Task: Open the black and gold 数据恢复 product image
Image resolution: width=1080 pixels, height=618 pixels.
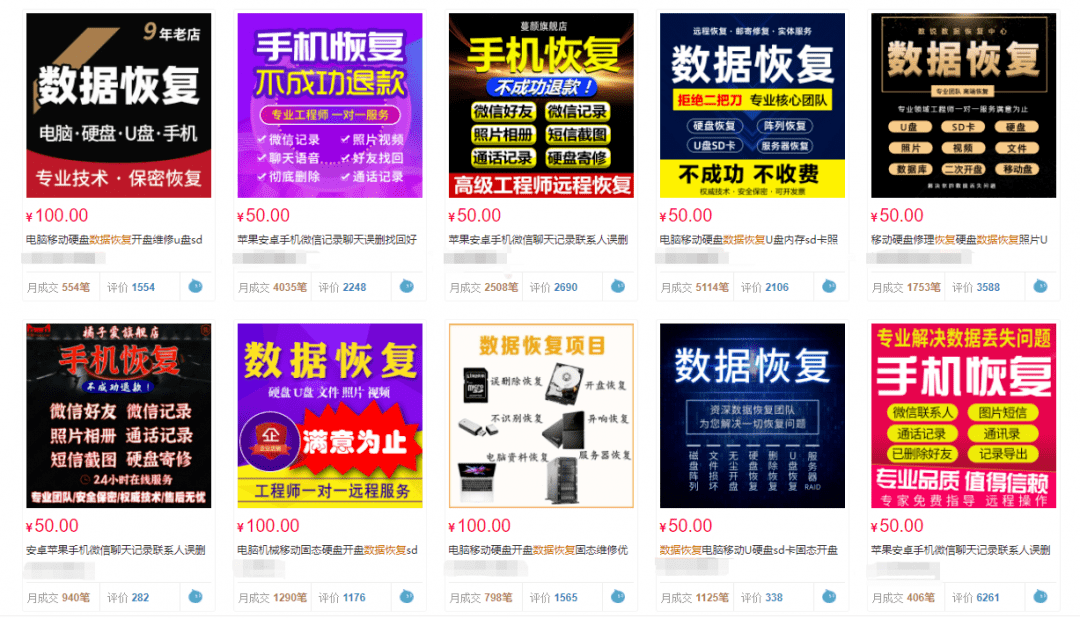Action: click(963, 105)
